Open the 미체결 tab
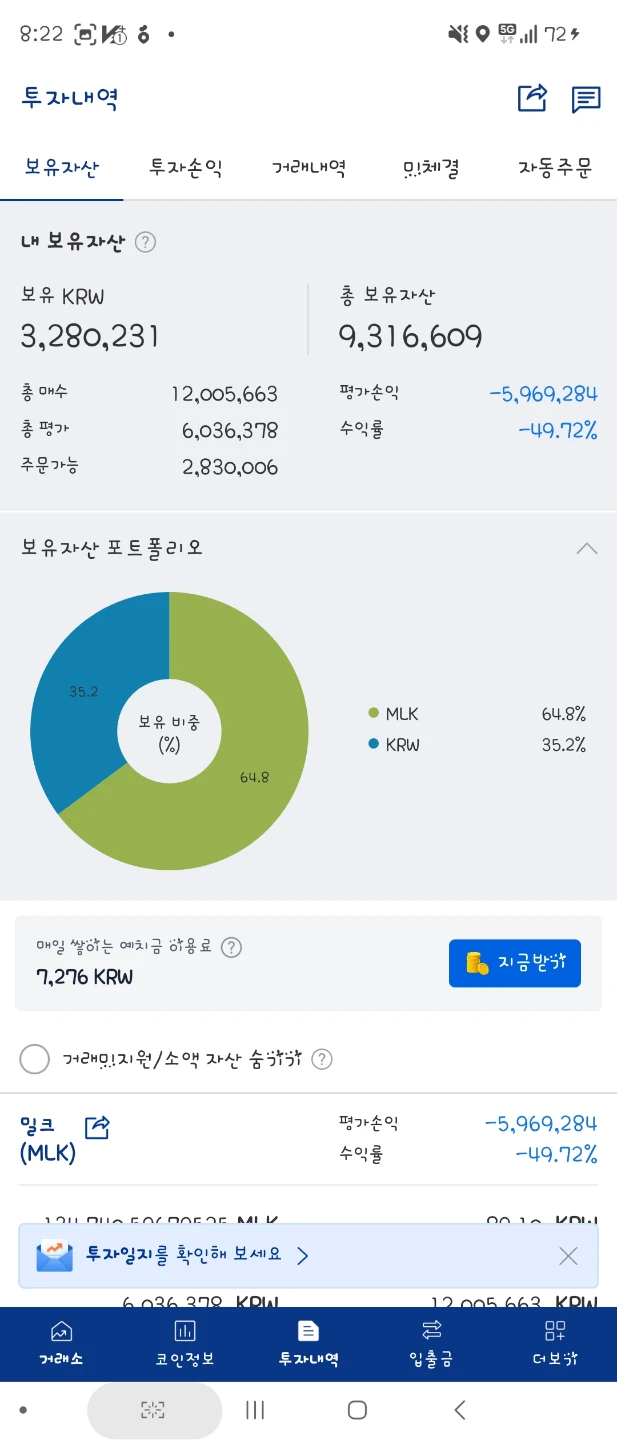617x1440 pixels. [x=431, y=167]
